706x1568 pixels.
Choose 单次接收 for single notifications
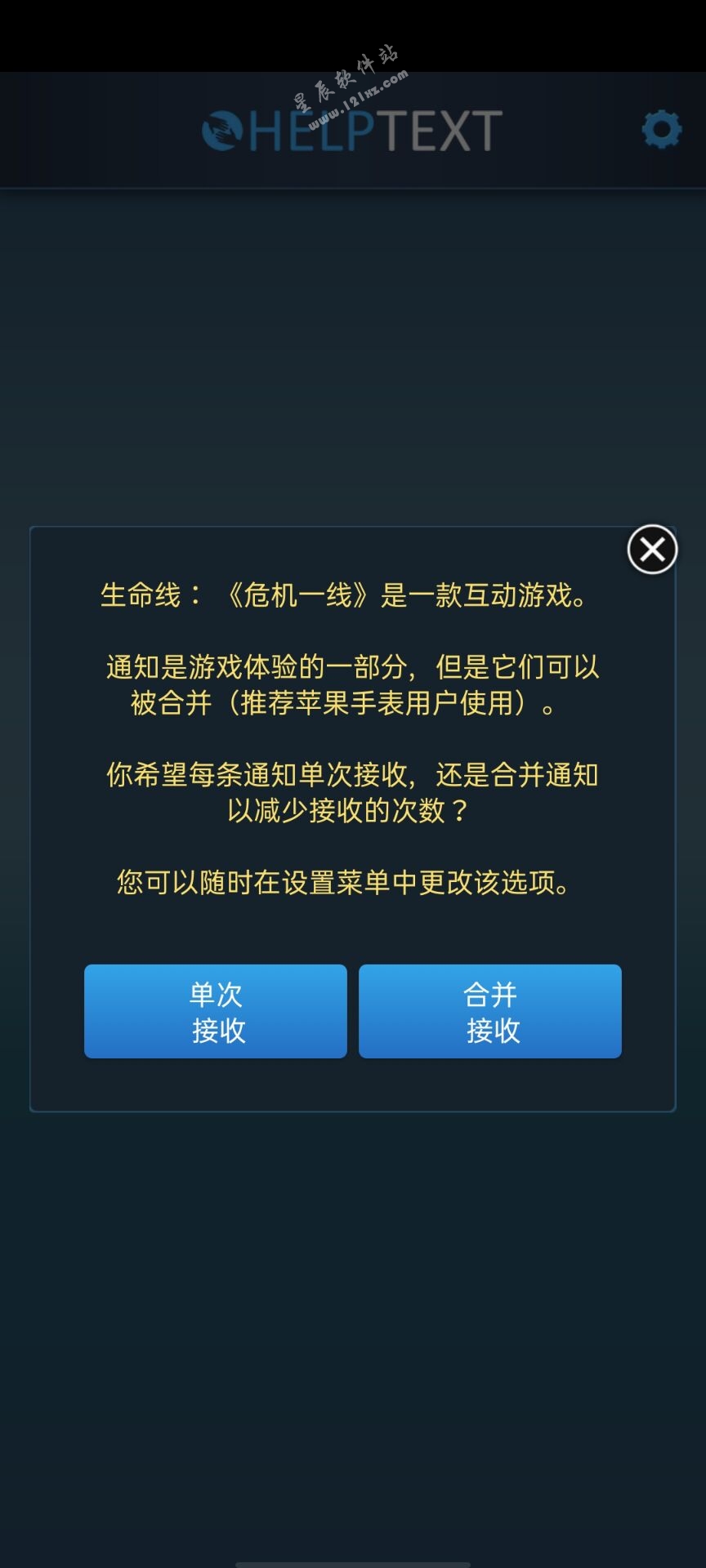pos(216,1011)
